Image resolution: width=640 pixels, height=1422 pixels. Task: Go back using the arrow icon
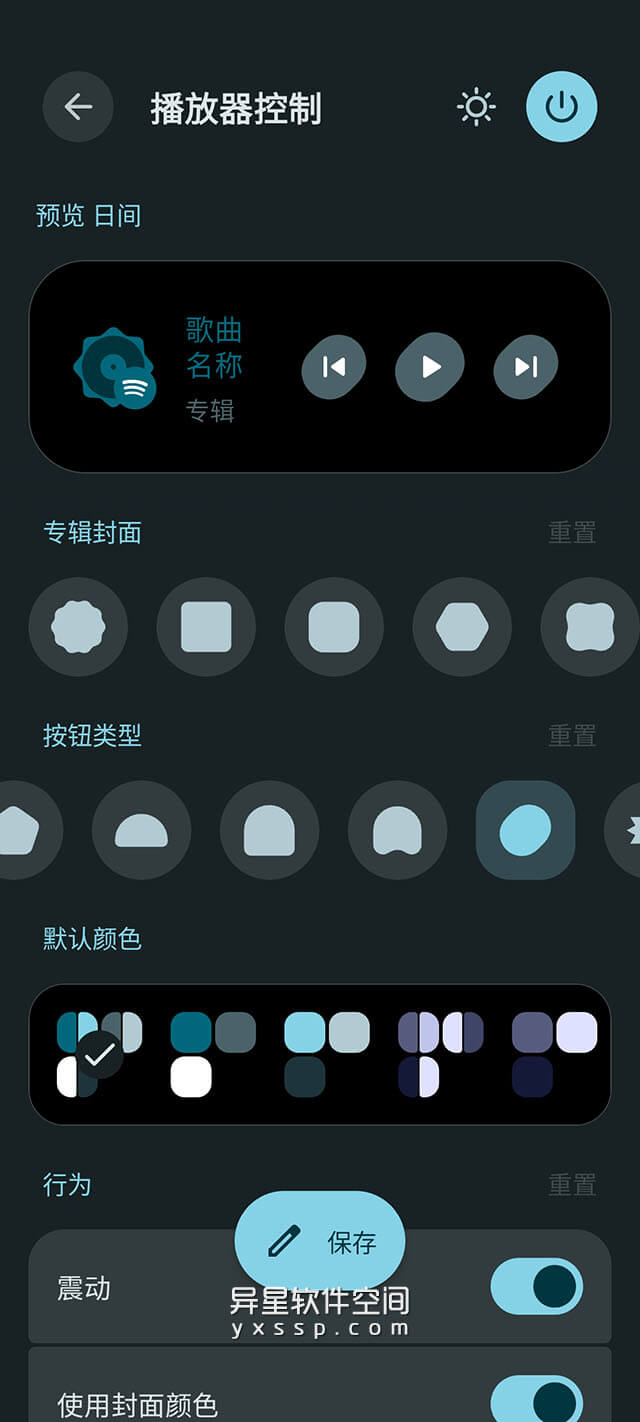(x=78, y=107)
